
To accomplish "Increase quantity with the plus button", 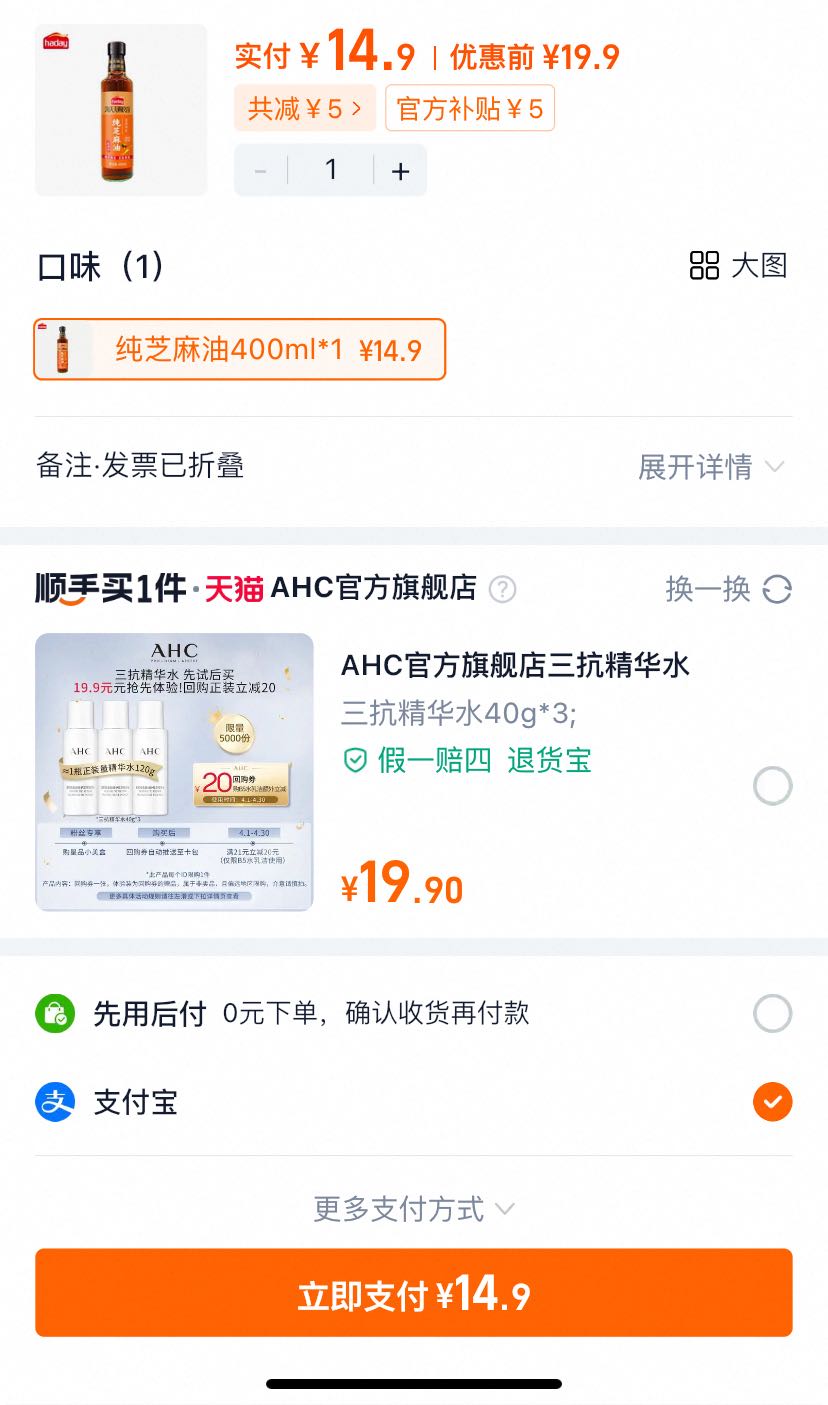I will coord(400,171).
